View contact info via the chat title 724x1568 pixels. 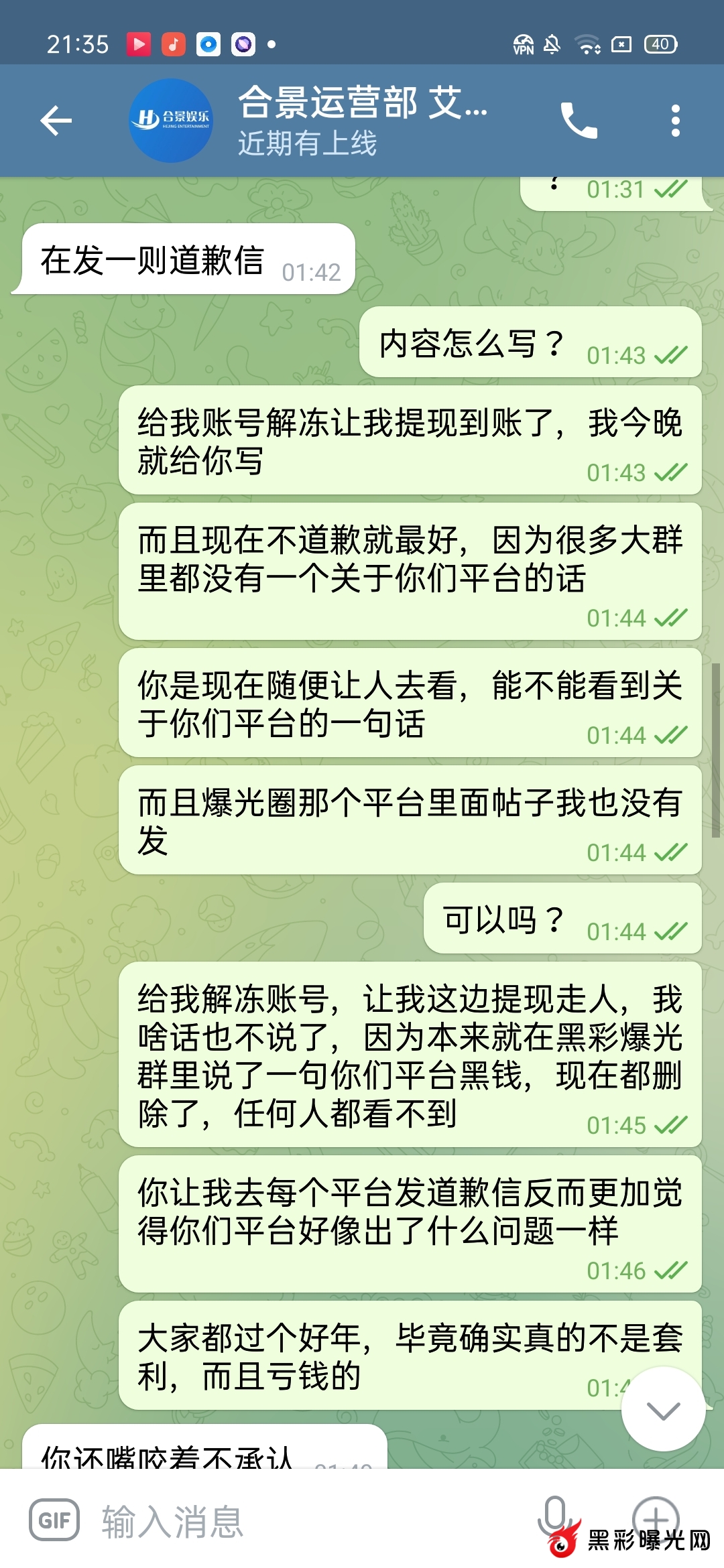[x=362, y=119]
